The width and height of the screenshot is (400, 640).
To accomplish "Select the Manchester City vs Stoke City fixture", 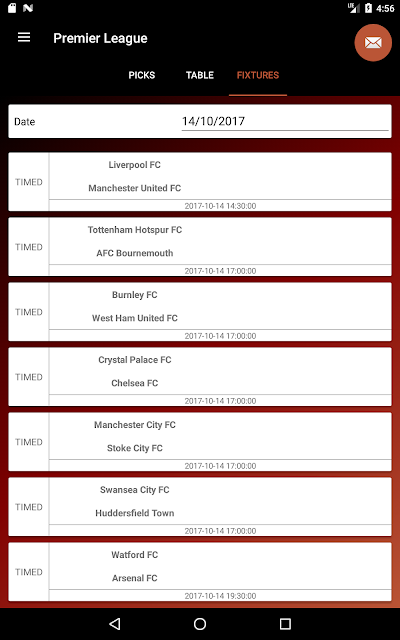I will coord(200,442).
